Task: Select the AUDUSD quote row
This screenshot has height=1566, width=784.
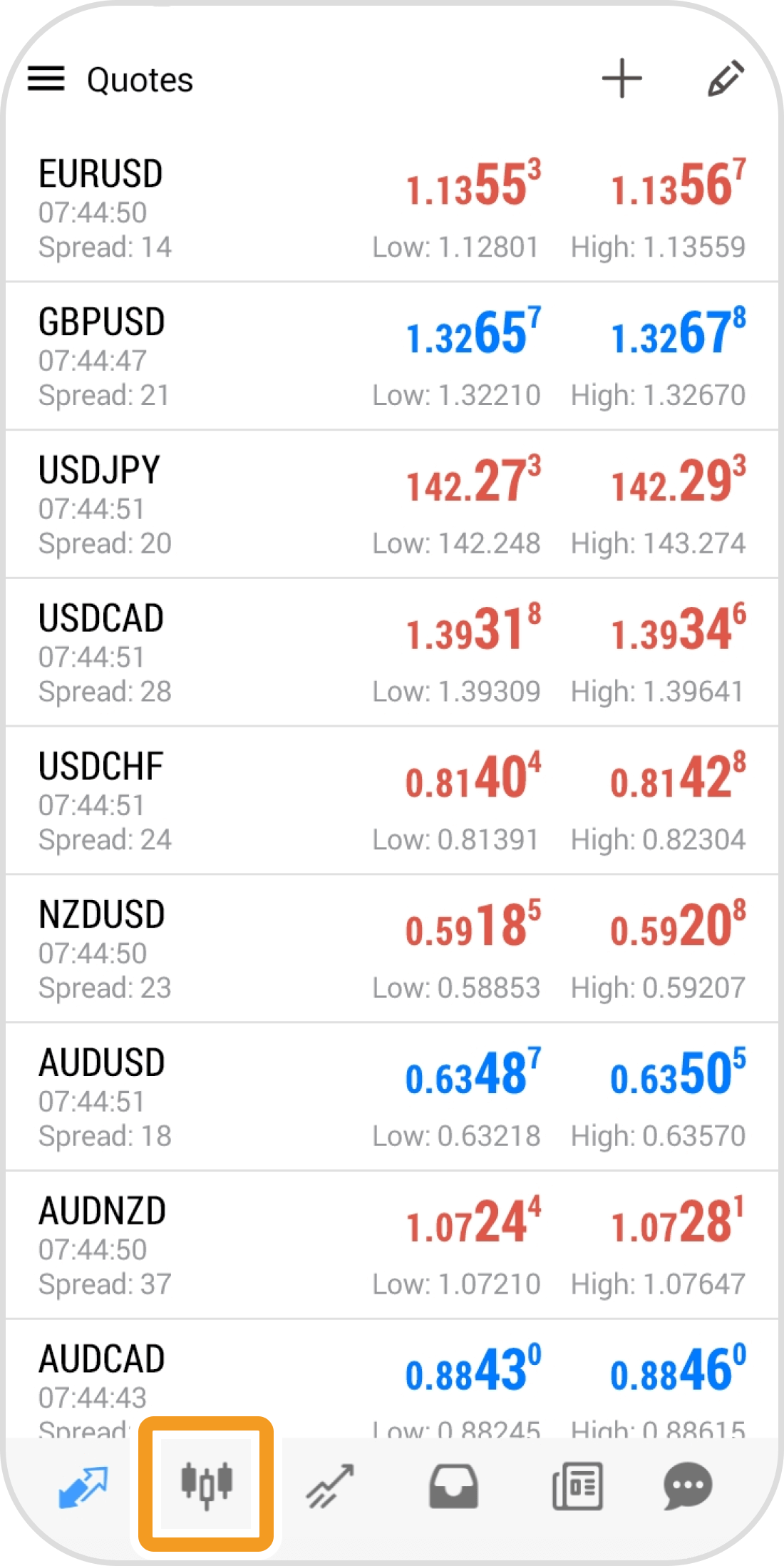Action: point(392,1098)
